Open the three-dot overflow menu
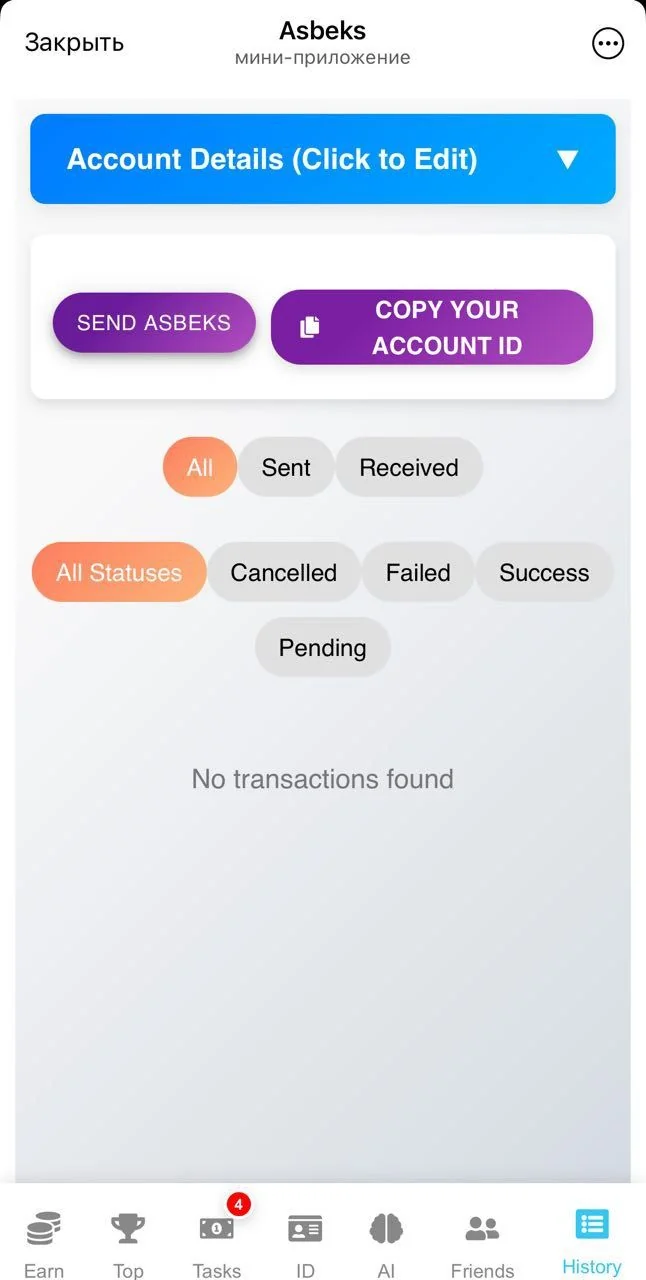Screen dimensions: 646x1280 click(608, 43)
